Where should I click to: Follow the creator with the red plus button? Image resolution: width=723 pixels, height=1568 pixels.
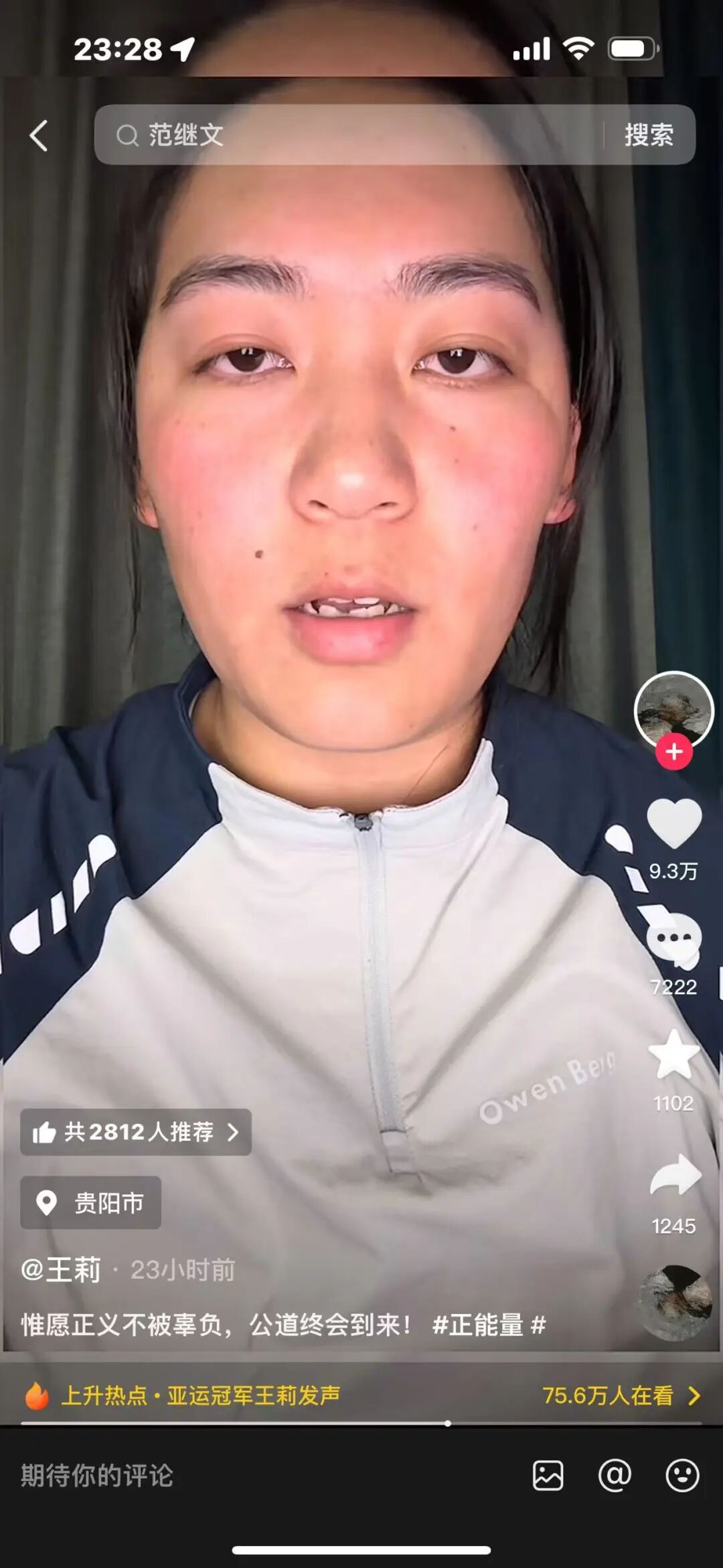tap(673, 752)
